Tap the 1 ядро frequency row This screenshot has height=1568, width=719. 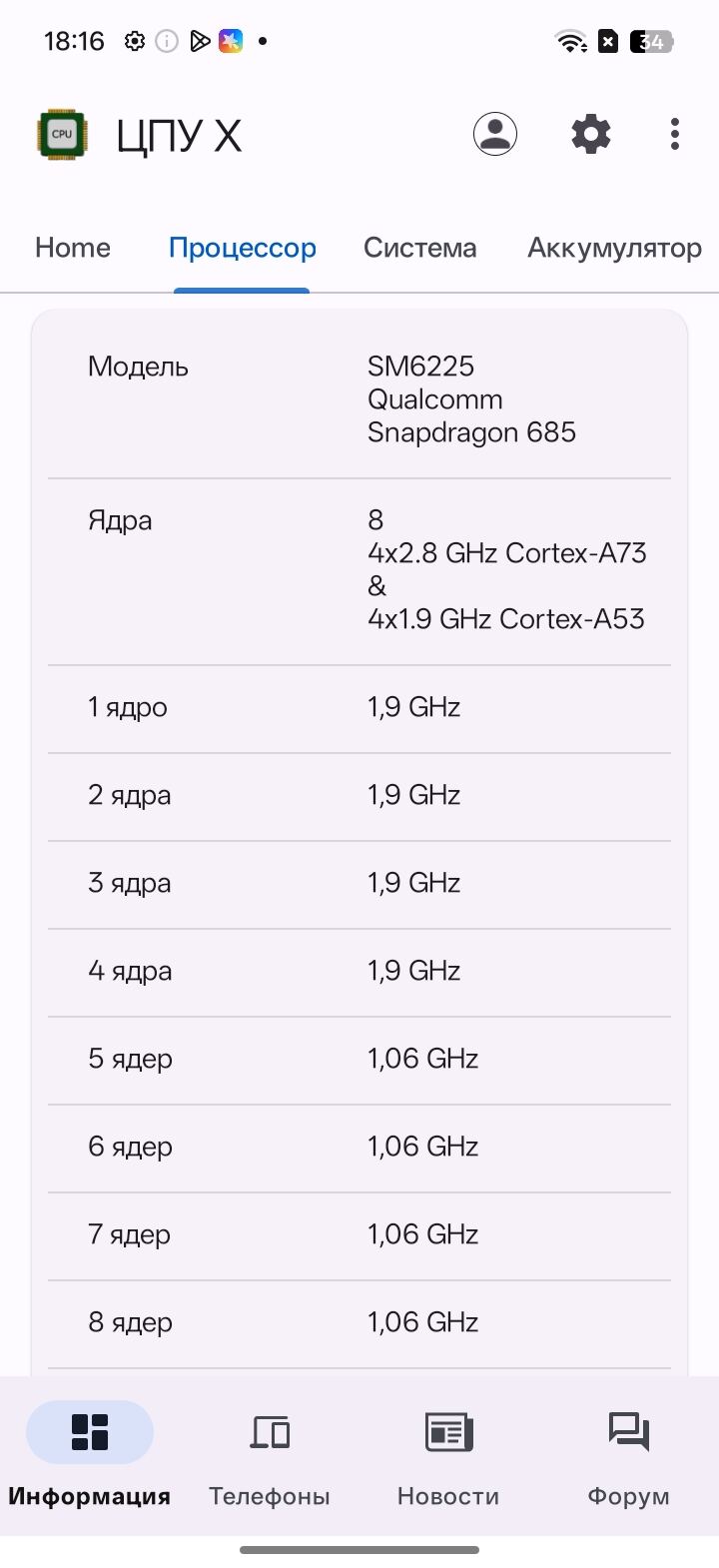click(x=359, y=706)
